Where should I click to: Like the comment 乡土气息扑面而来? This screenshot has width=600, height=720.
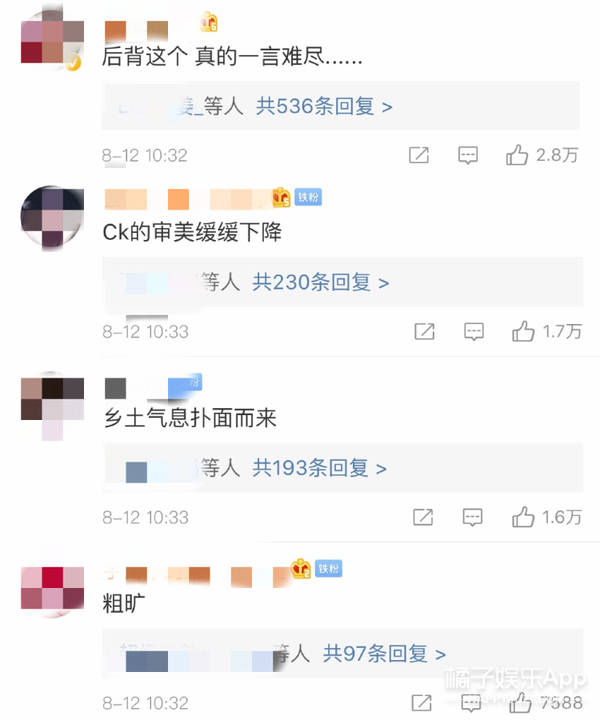tap(523, 517)
